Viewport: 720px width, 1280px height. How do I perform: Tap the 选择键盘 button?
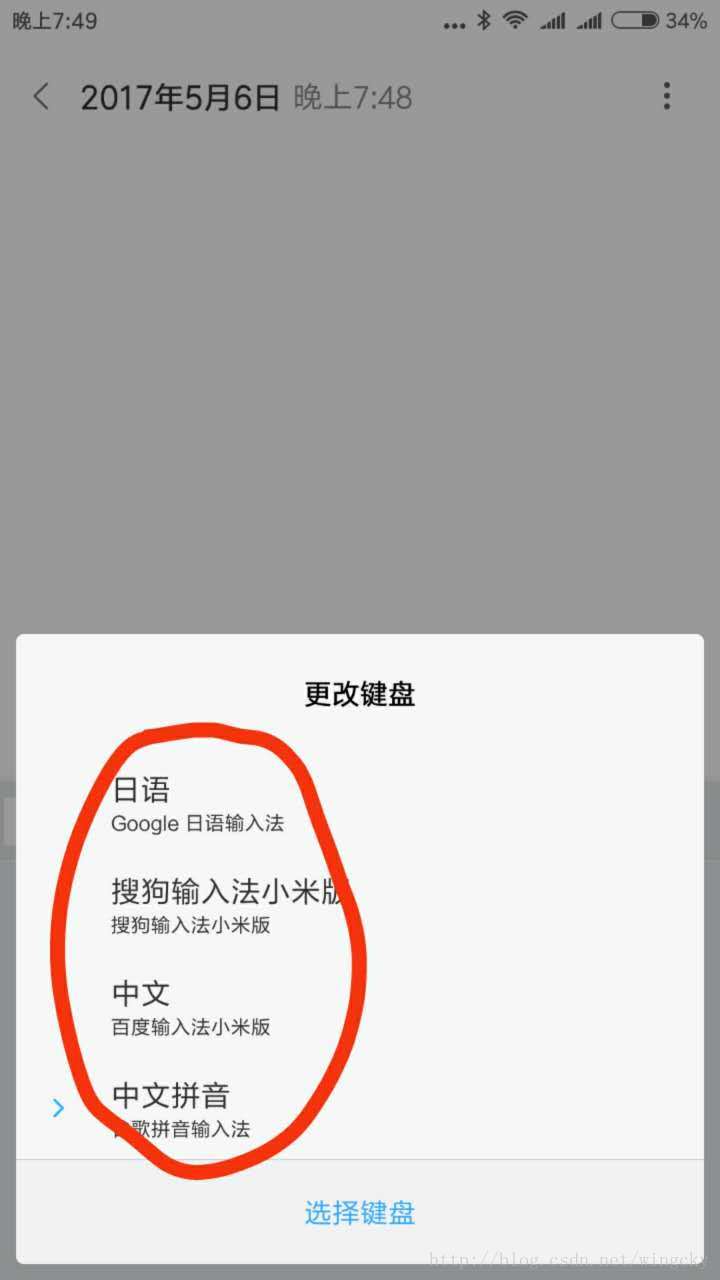[x=360, y=1213]
